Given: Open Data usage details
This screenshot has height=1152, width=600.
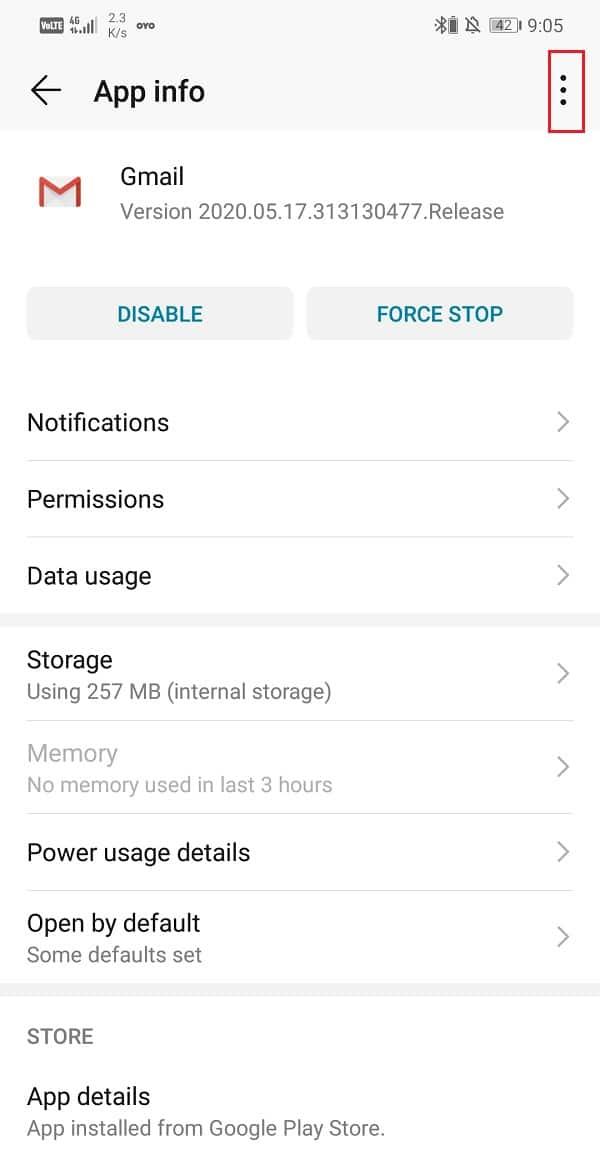Looking at the screenshot, I should 300,576.
